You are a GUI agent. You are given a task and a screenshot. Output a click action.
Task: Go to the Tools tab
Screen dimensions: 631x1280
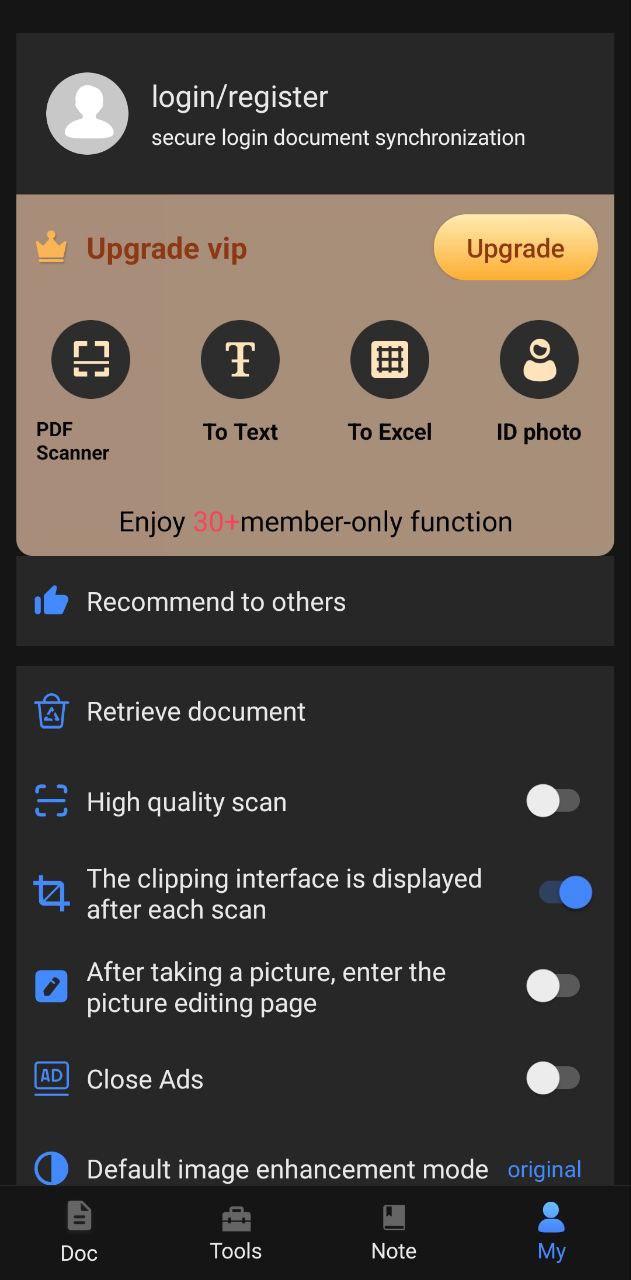coord(236,1232)
